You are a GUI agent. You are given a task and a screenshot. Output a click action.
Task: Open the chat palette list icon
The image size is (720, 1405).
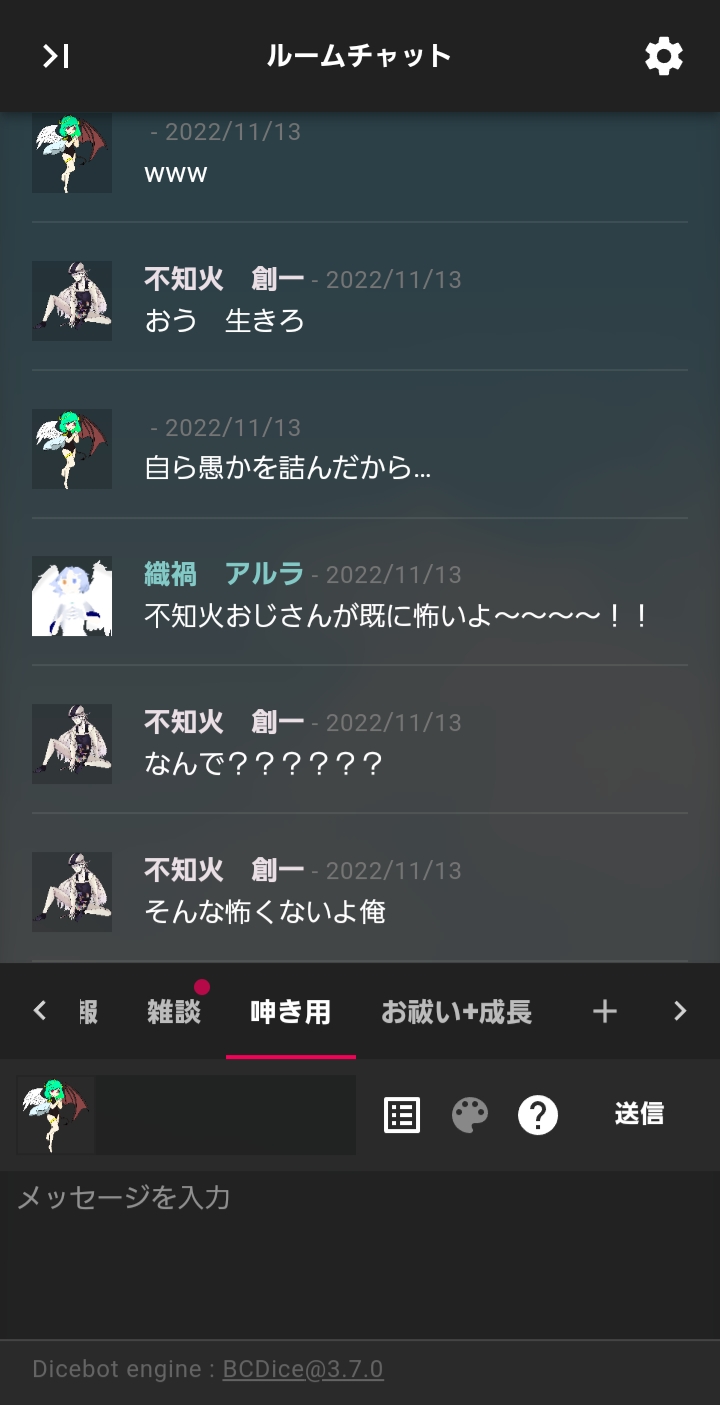402,1114
